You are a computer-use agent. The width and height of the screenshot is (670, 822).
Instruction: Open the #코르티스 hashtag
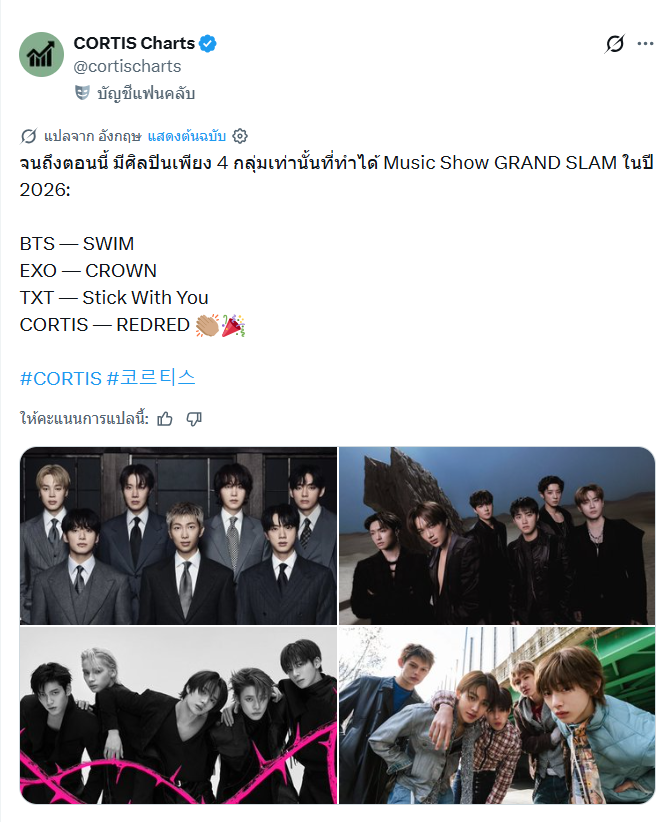coord(151,378)
